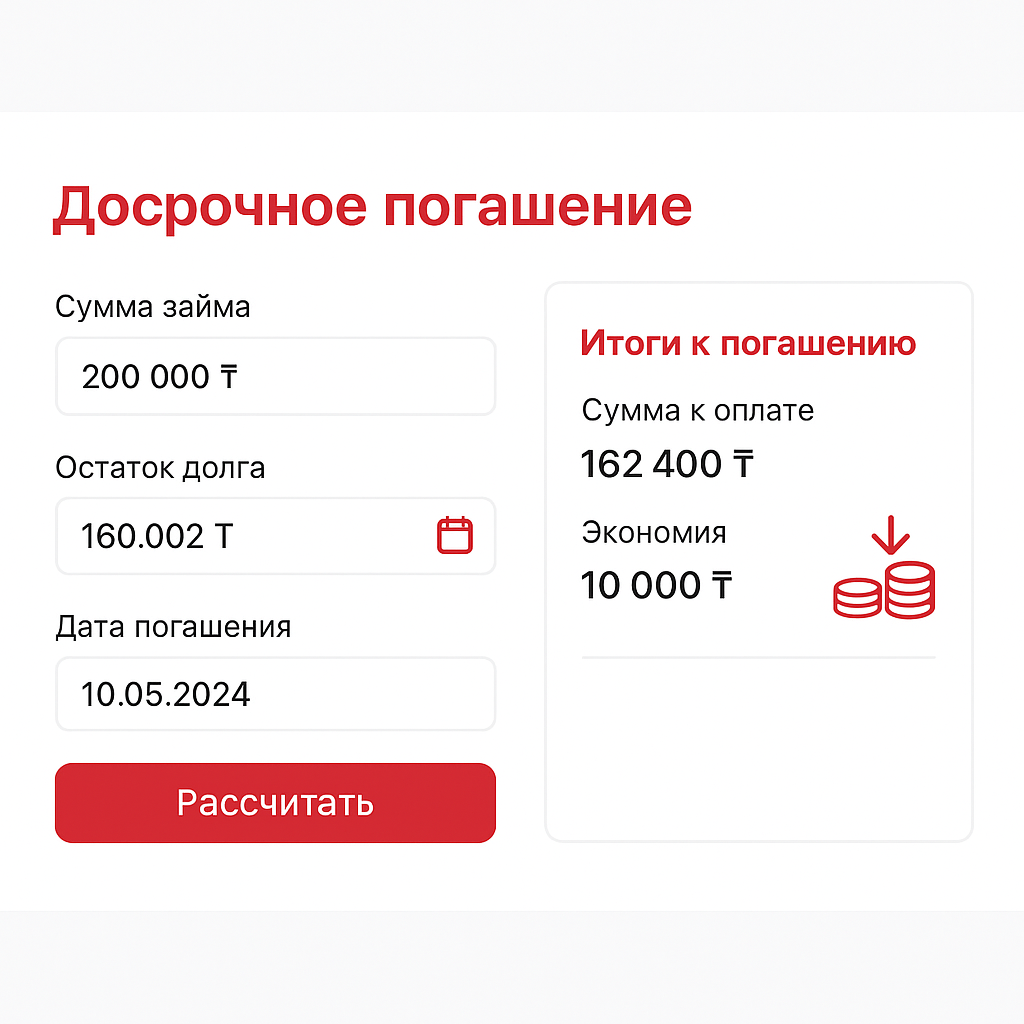Open the red calendar icon
This screenshot has height=1024, width=1024.
click(455, 535)
